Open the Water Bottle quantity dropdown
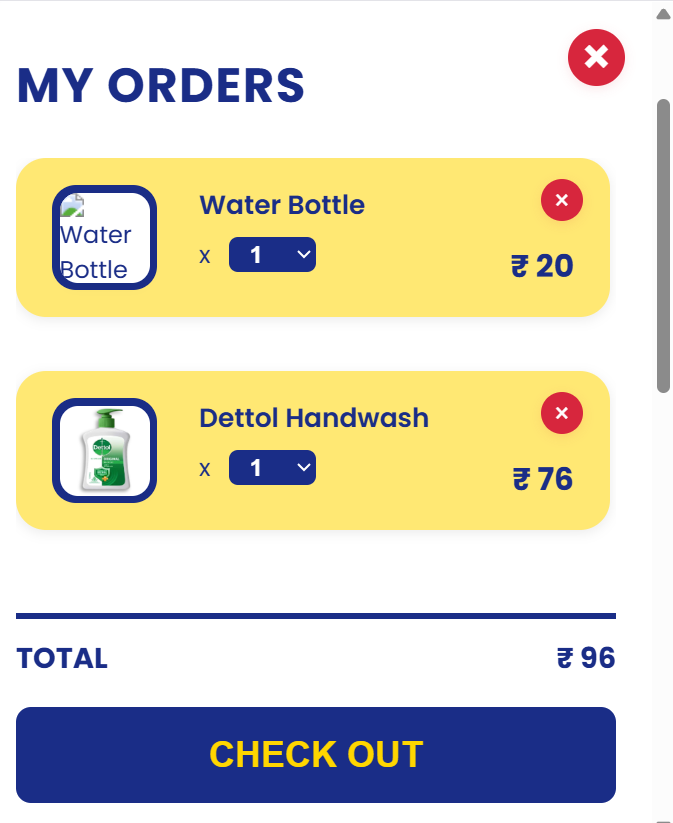 click(x=272, y=255)
